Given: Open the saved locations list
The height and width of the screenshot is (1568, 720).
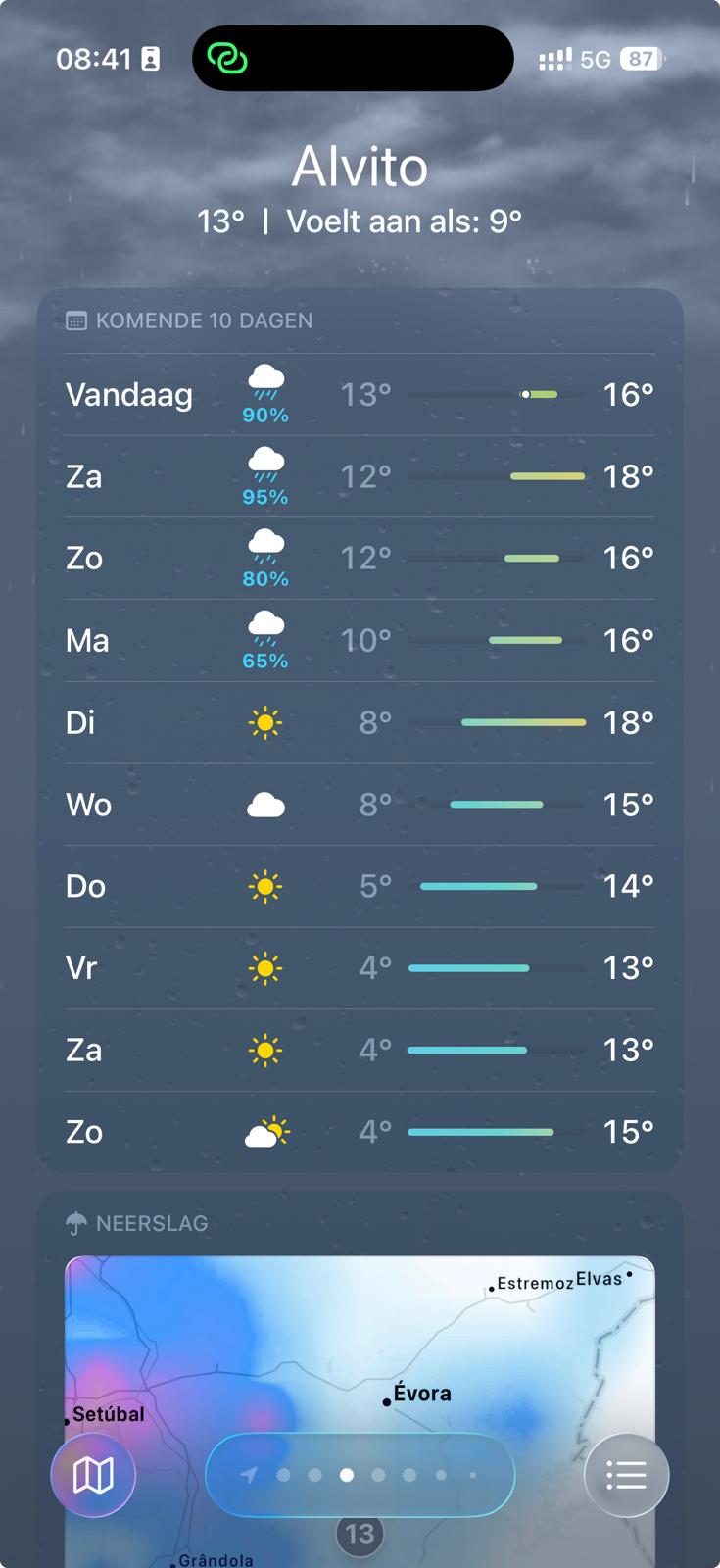Looking at the screenshot, I should 626,1475.
